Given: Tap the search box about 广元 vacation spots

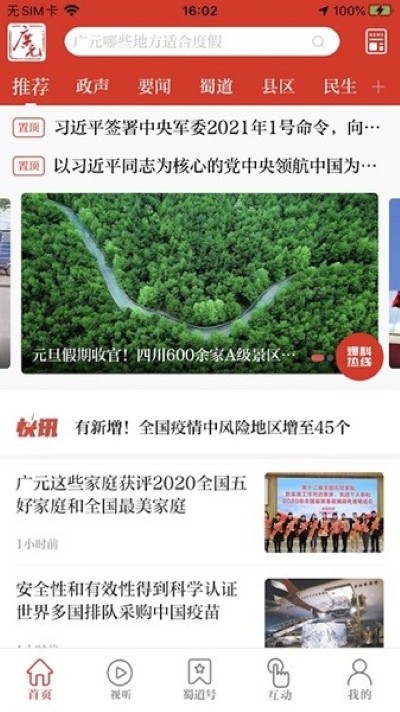Looking at the screenshot, I should [x=202, y=42].
